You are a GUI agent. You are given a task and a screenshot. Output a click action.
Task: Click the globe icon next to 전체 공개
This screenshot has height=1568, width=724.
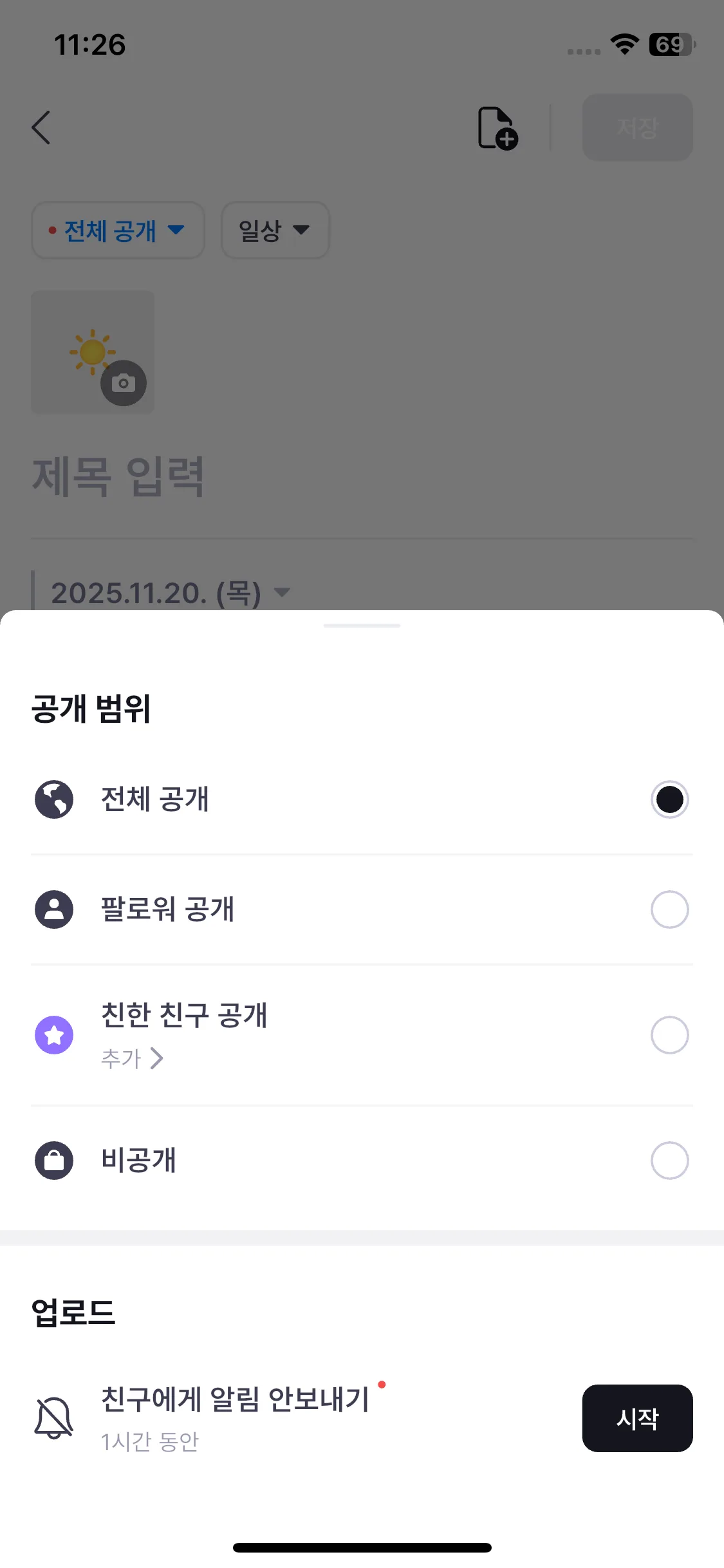(x=54, y=799)
